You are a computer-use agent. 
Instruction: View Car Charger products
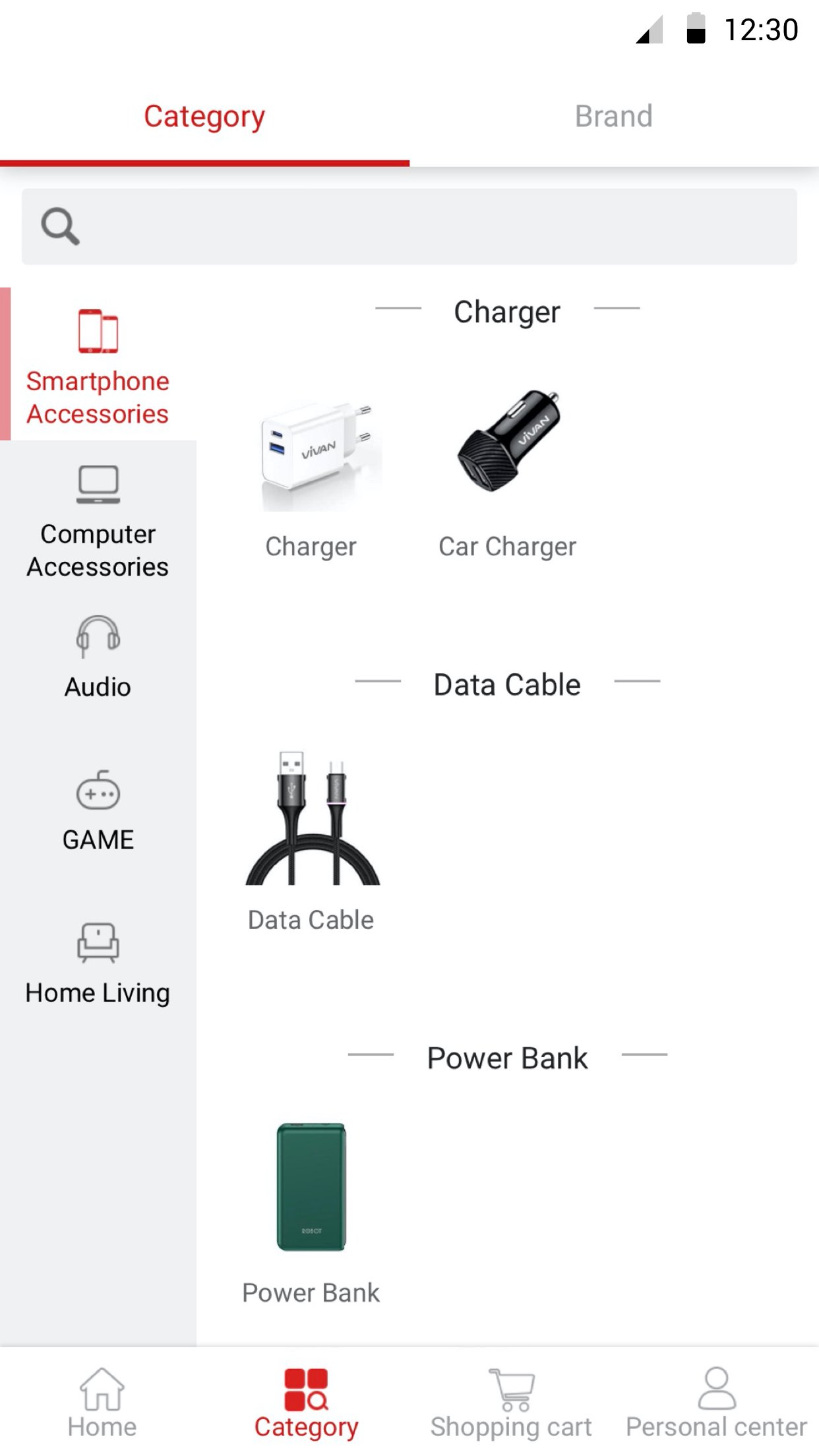tap(508, 475)
